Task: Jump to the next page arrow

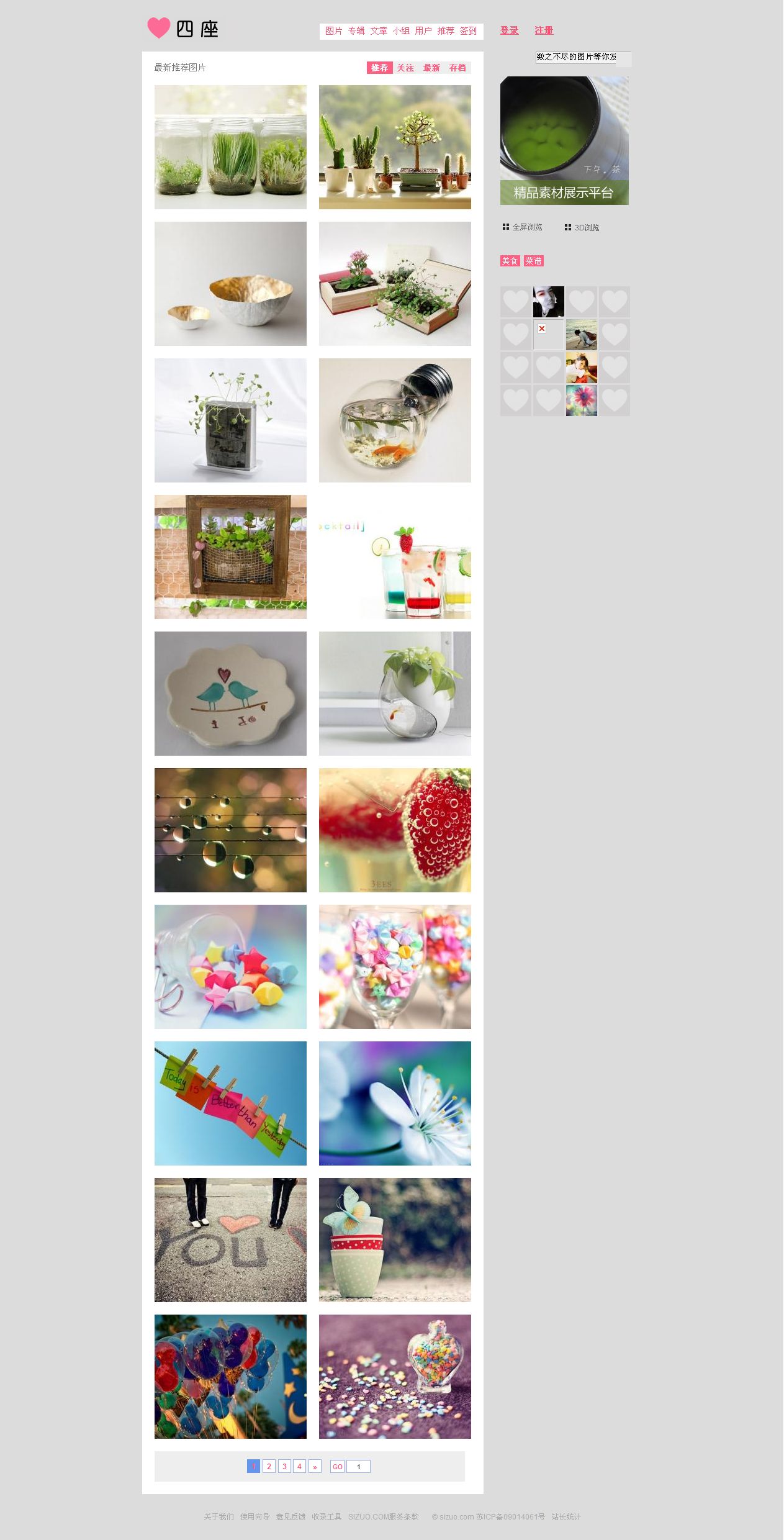Action: point(315,1466)
